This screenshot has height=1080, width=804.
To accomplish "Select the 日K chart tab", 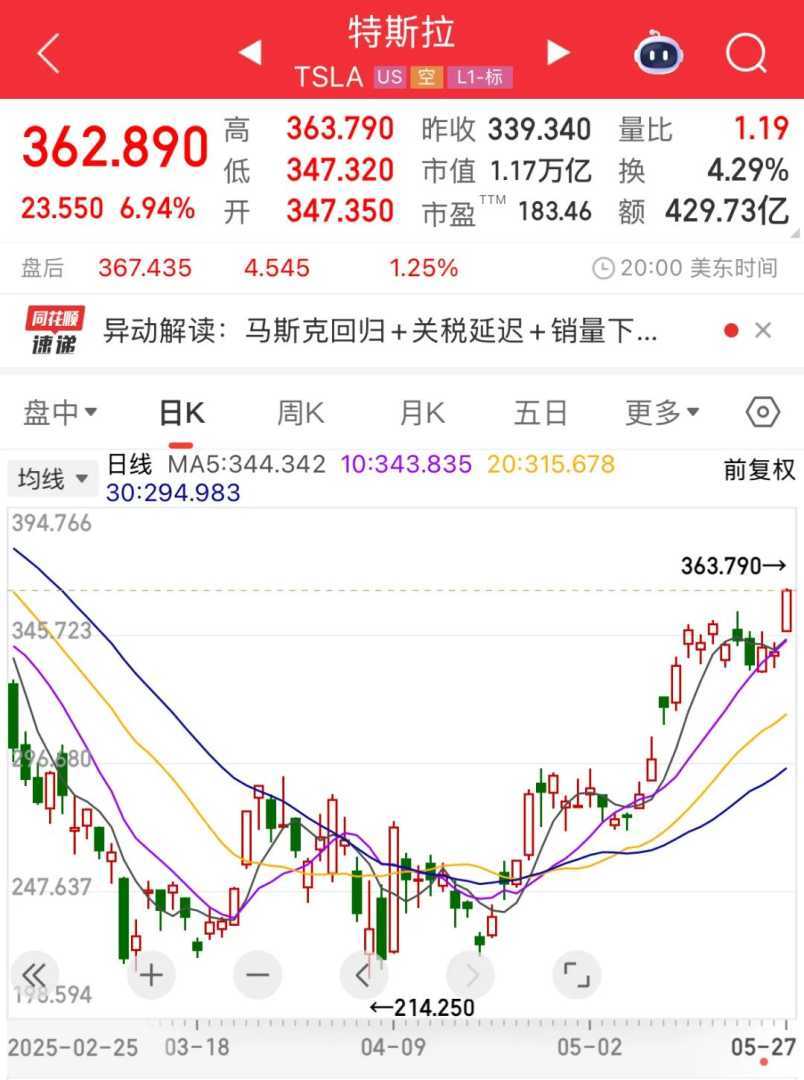I will tap(181, 412).
